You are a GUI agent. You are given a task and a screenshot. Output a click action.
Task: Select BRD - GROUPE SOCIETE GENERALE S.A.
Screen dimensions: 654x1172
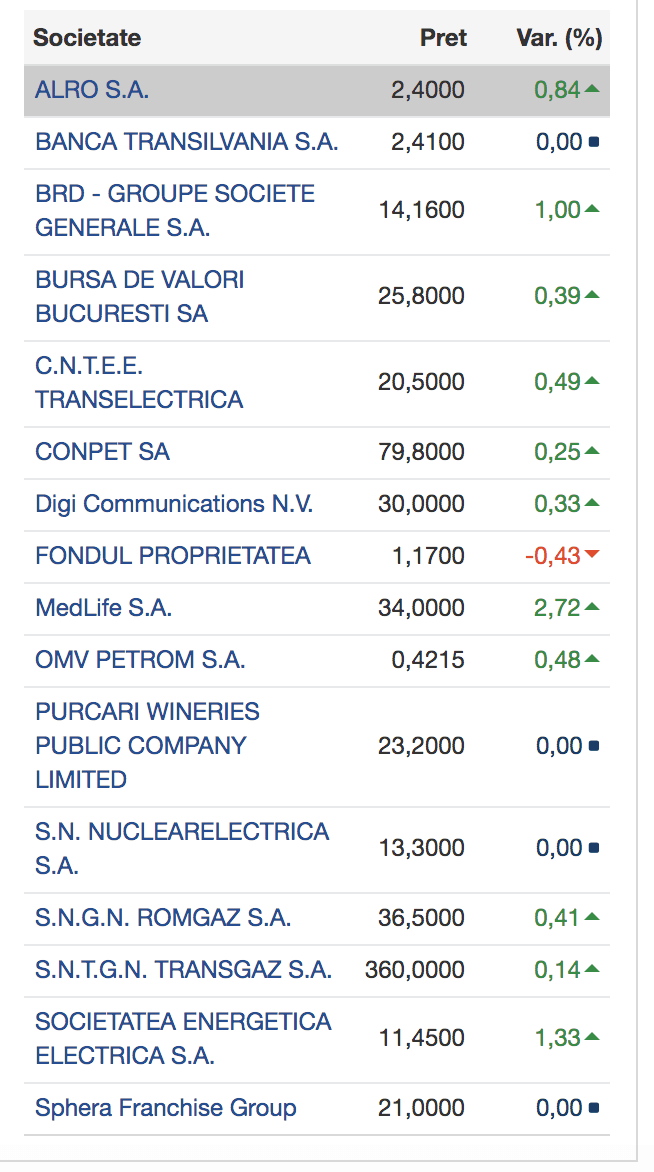(x=175, y=210)
